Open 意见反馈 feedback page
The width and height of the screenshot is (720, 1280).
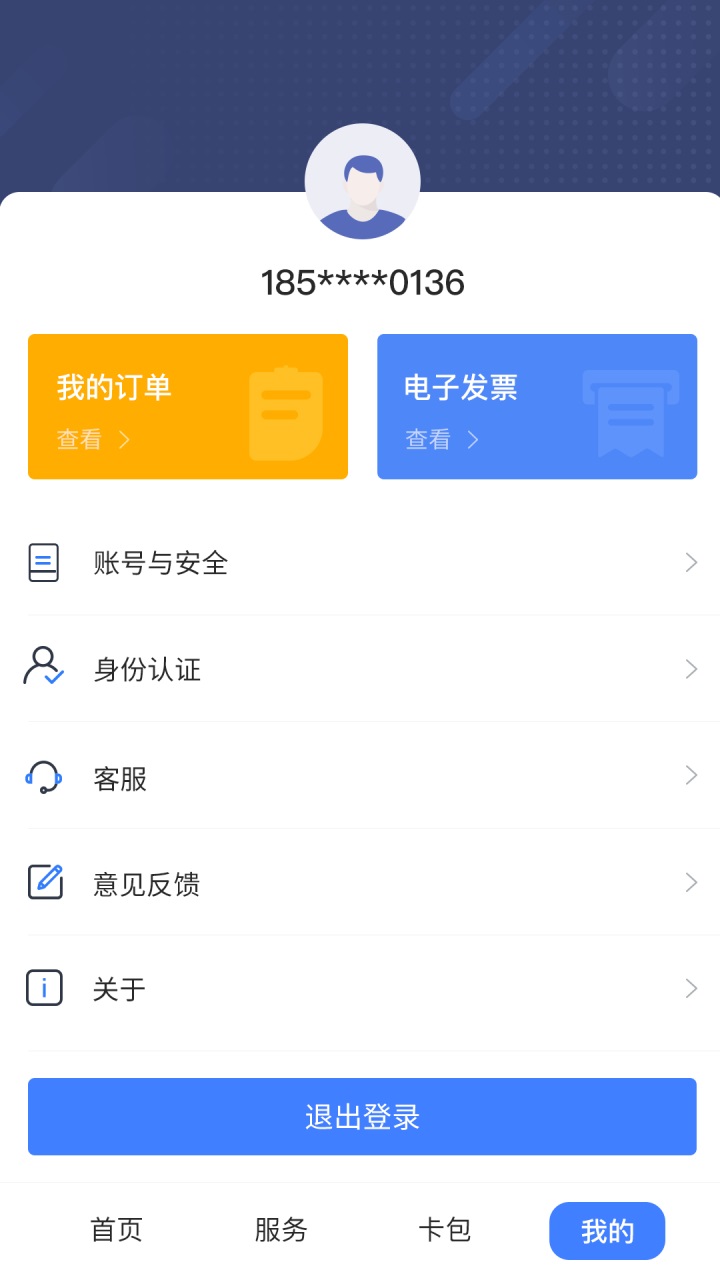tap(360, 883)
